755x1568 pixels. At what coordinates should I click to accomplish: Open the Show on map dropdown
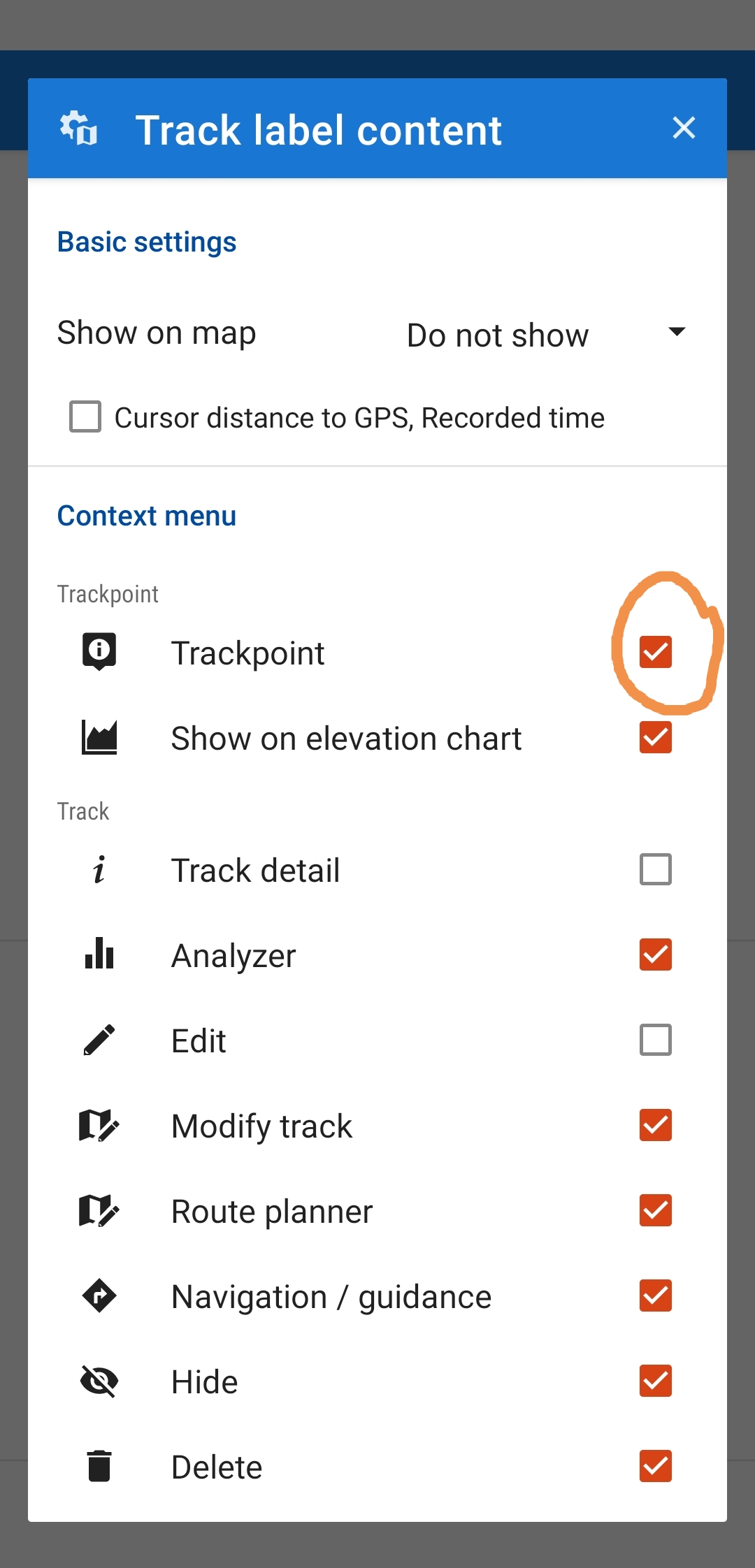(x=546, y=334)
